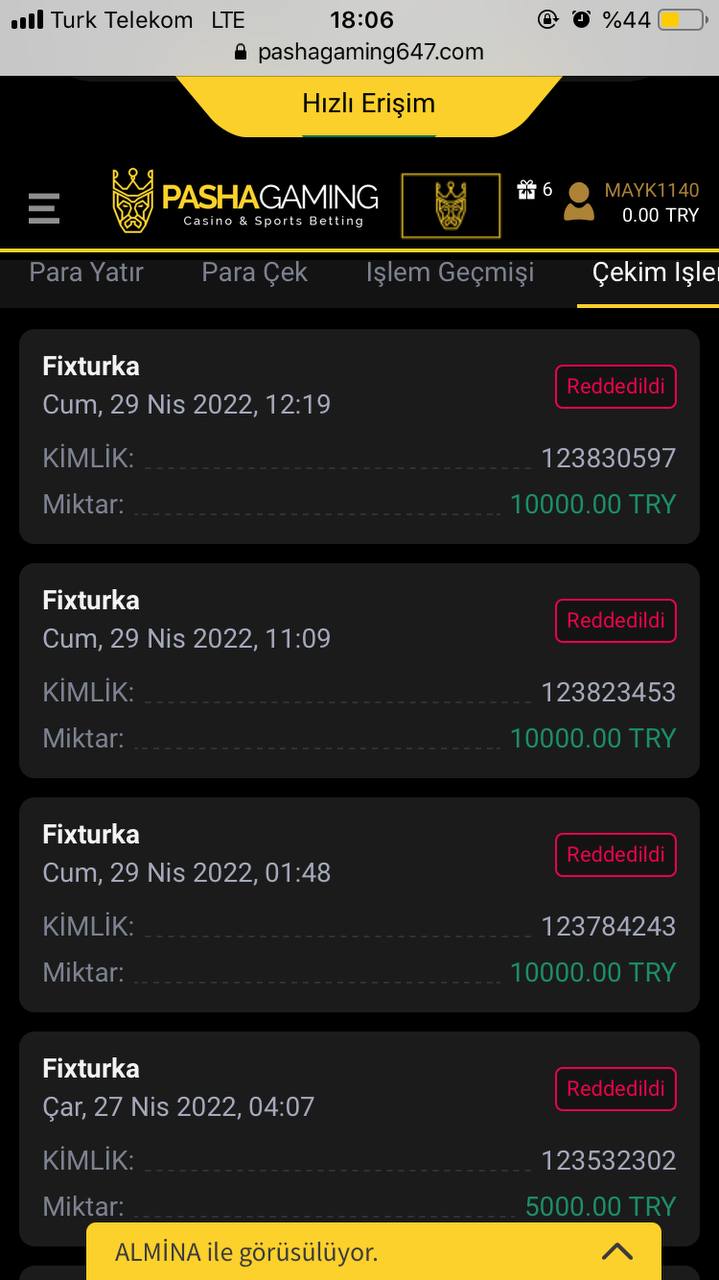Open the gift box bonuses icon
This screenshot has width=719, height=1280.
click(x=527, y=189)
